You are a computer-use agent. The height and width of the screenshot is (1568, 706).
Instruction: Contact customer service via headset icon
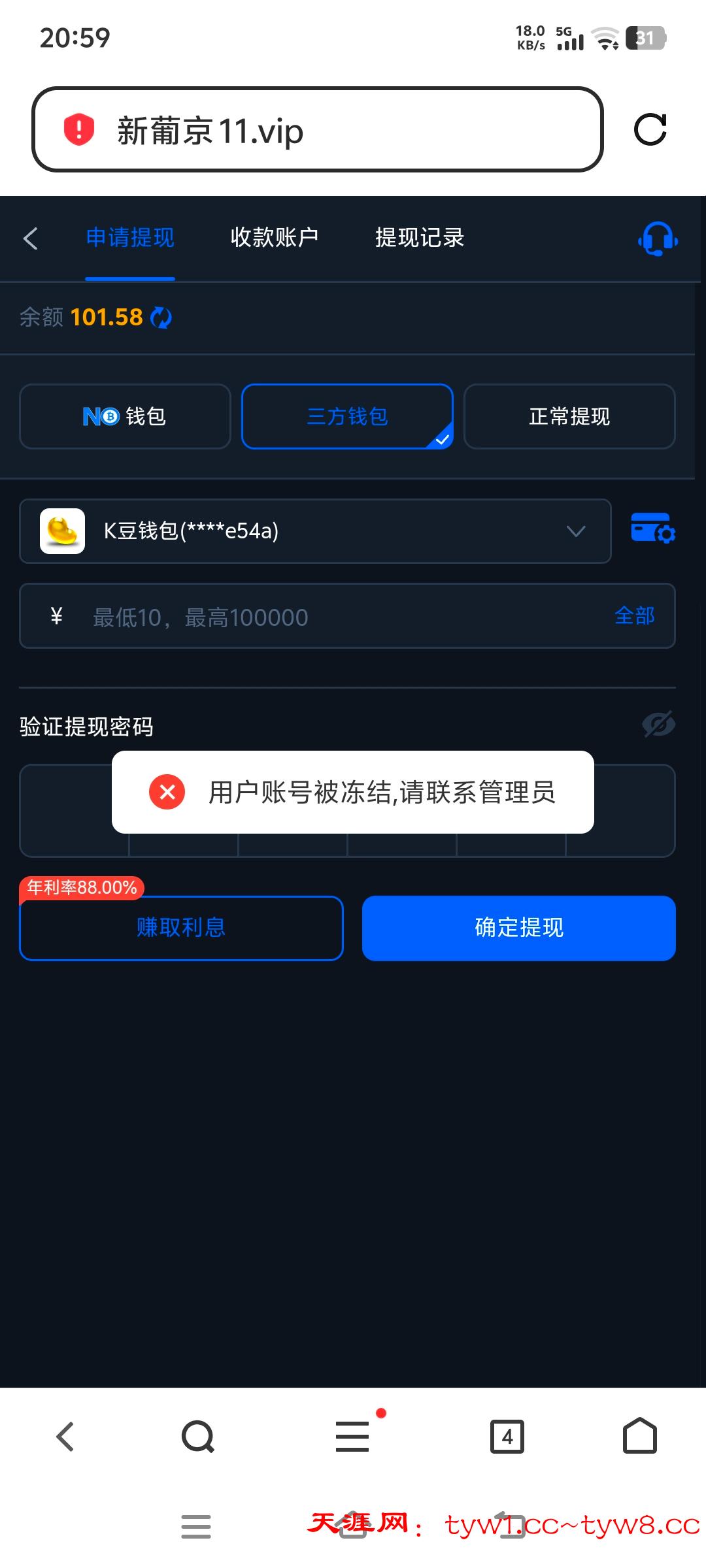(657, 239)
